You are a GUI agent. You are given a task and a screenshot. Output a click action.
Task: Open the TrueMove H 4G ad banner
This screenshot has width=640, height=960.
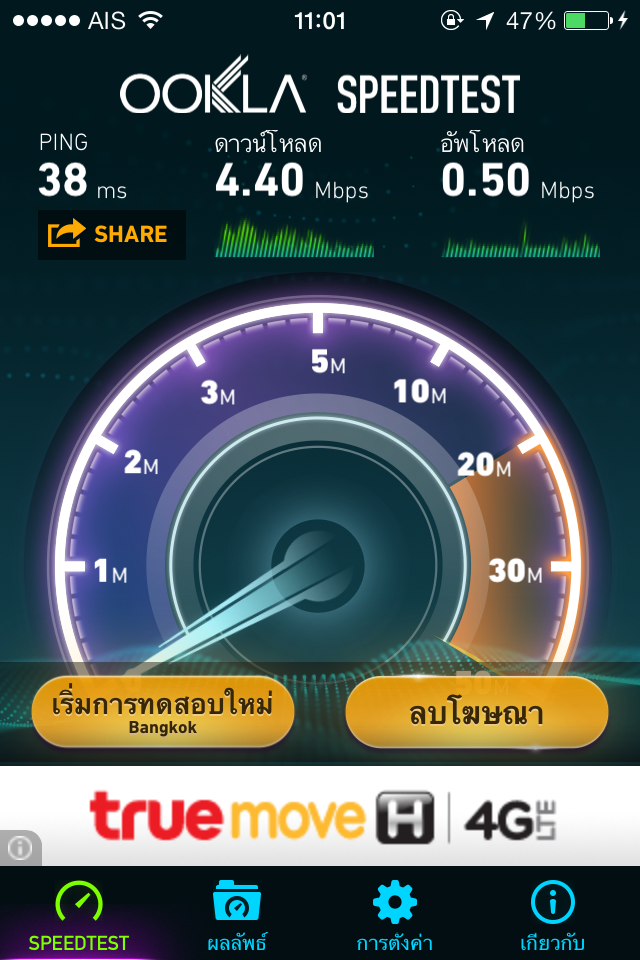(320, 816)
